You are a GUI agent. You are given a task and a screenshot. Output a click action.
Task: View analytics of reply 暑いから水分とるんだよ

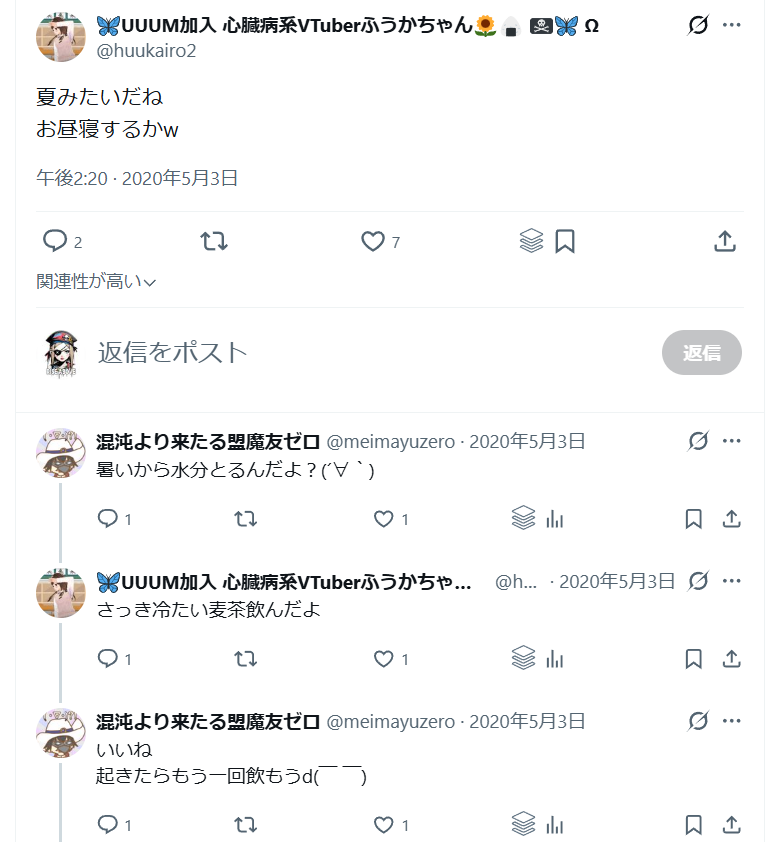pyautogui.click(x=554, y=519)
